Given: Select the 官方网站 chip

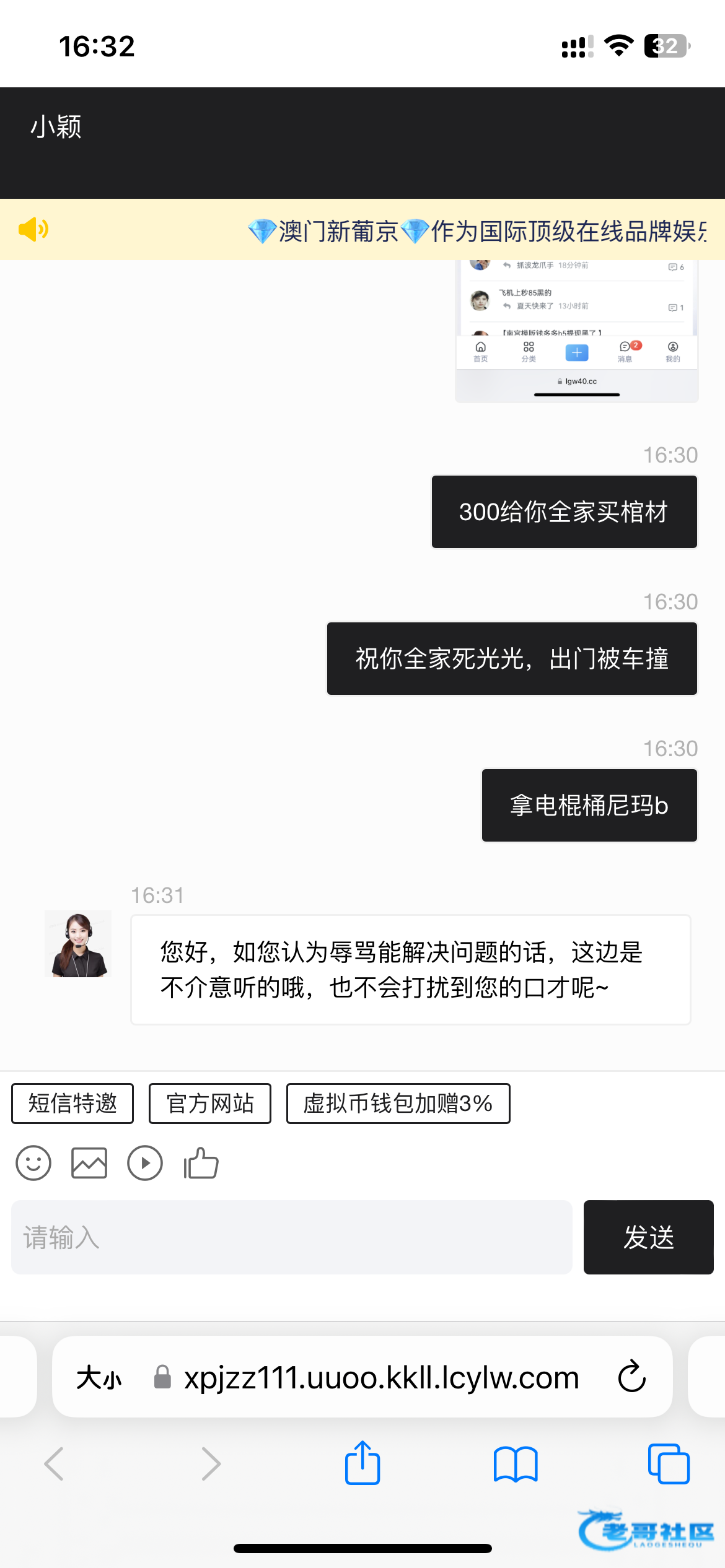Looking at the screenshot, I should pos(210,1104).
